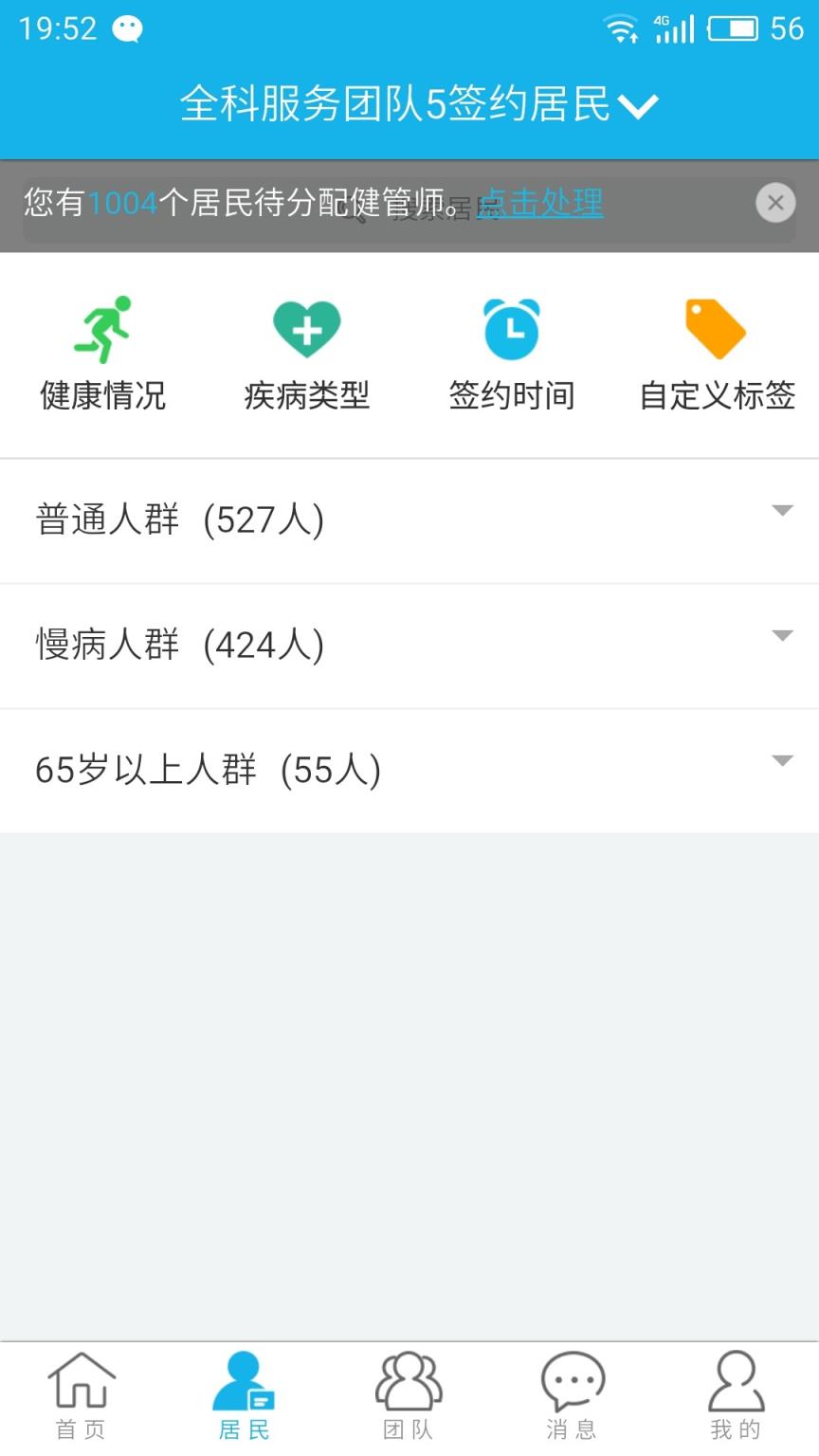This screenshot has height=1456, width=819.
Task: Switch to the 居民 residents tab
Action: click(x=245, y=1393)
